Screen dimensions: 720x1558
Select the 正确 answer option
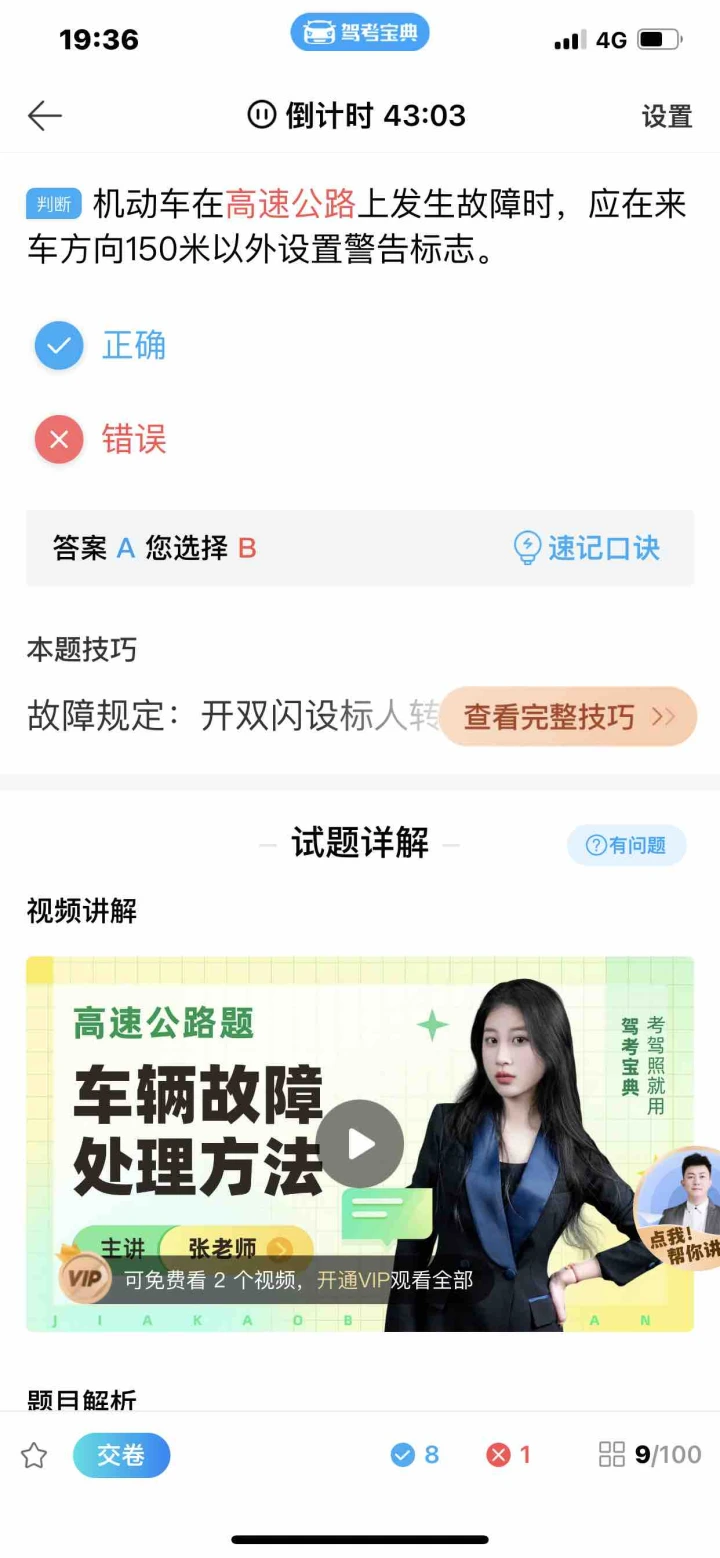click(100, 346)
